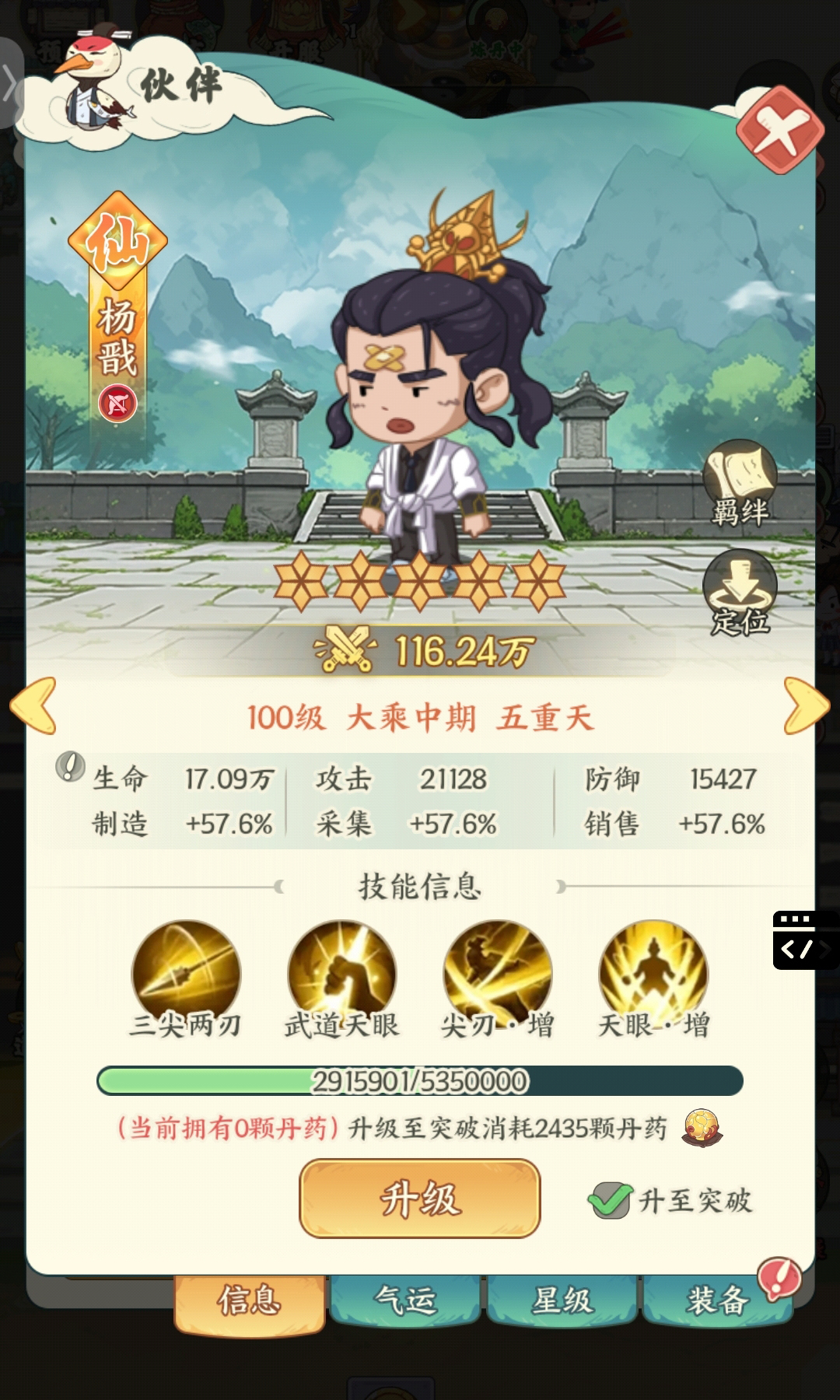Uncheck the 升至突破 checkbox
The width and height of the screenshot is (840, 1400).
(610, 1200)
